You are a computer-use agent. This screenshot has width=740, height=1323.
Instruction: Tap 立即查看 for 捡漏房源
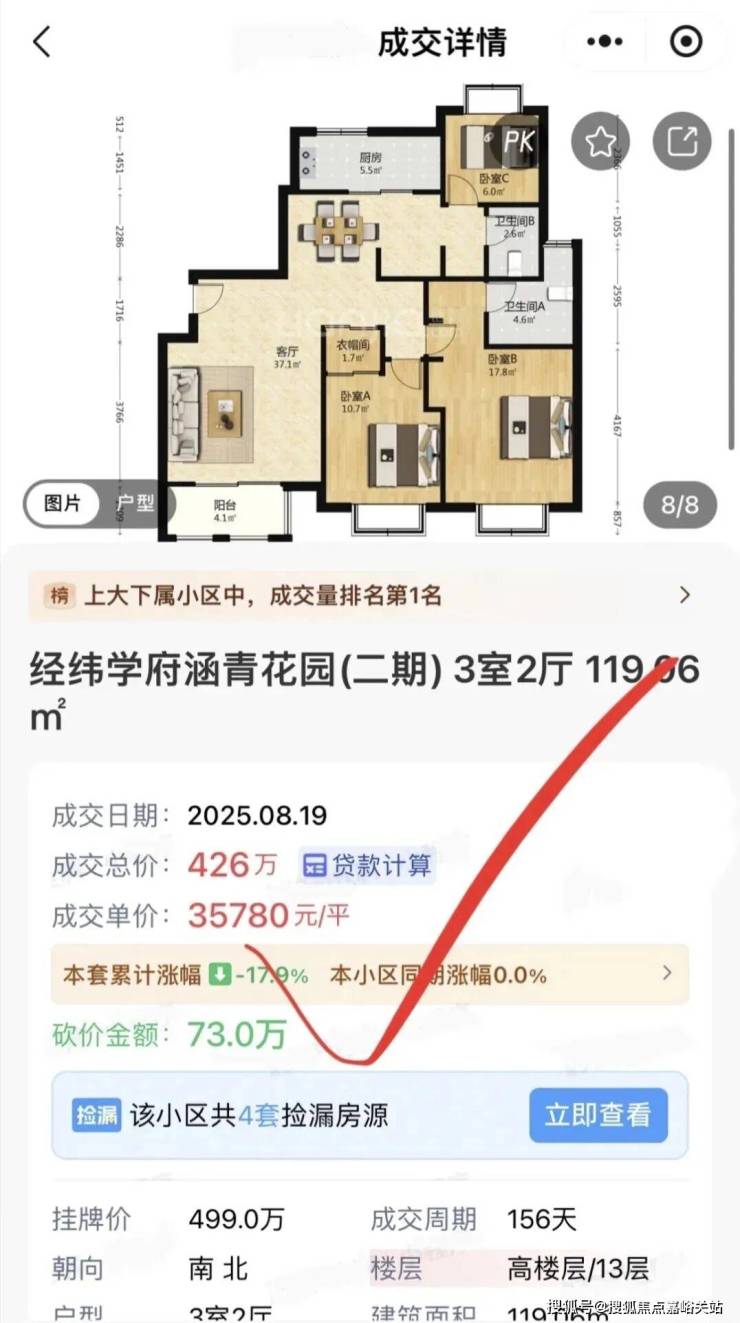[598, 1115]
